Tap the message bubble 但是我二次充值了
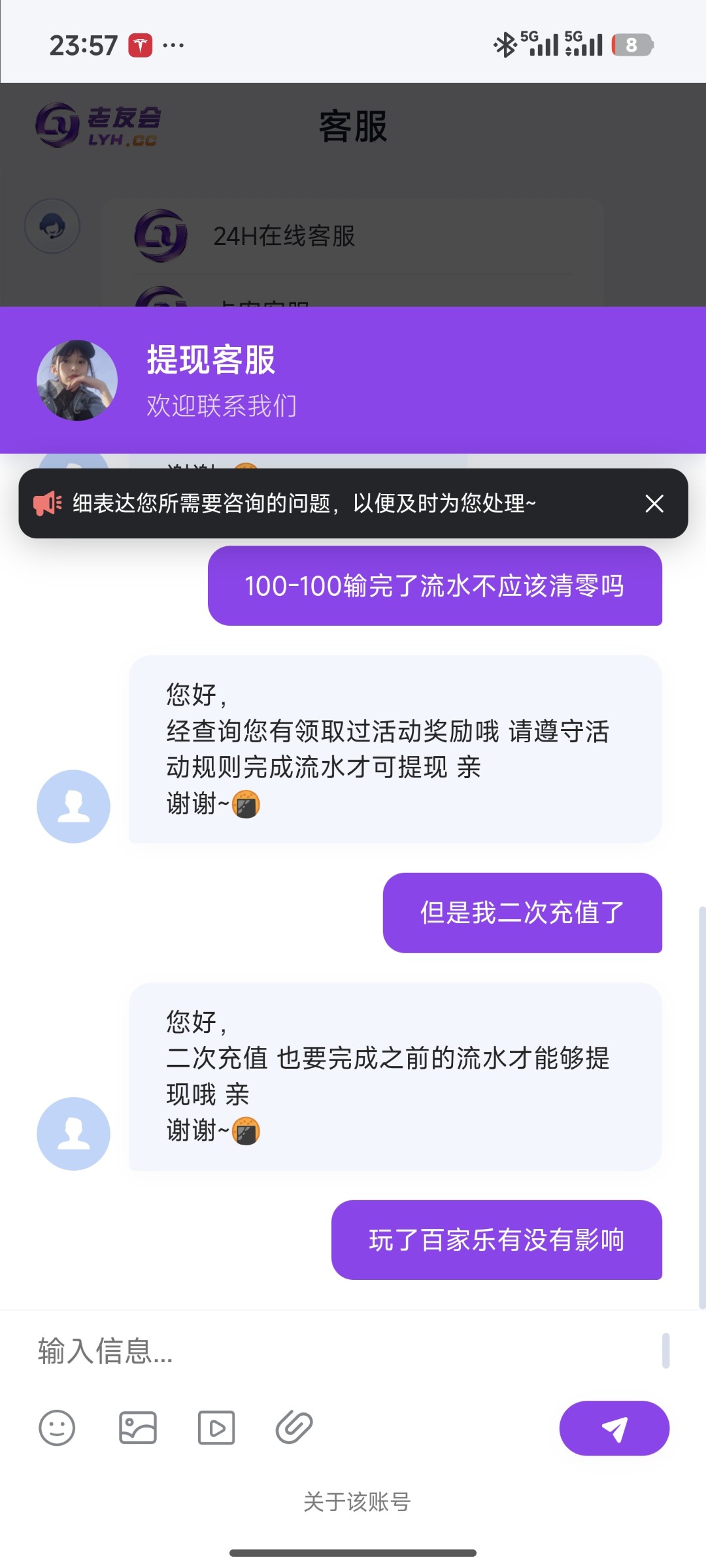 (523, 913)
